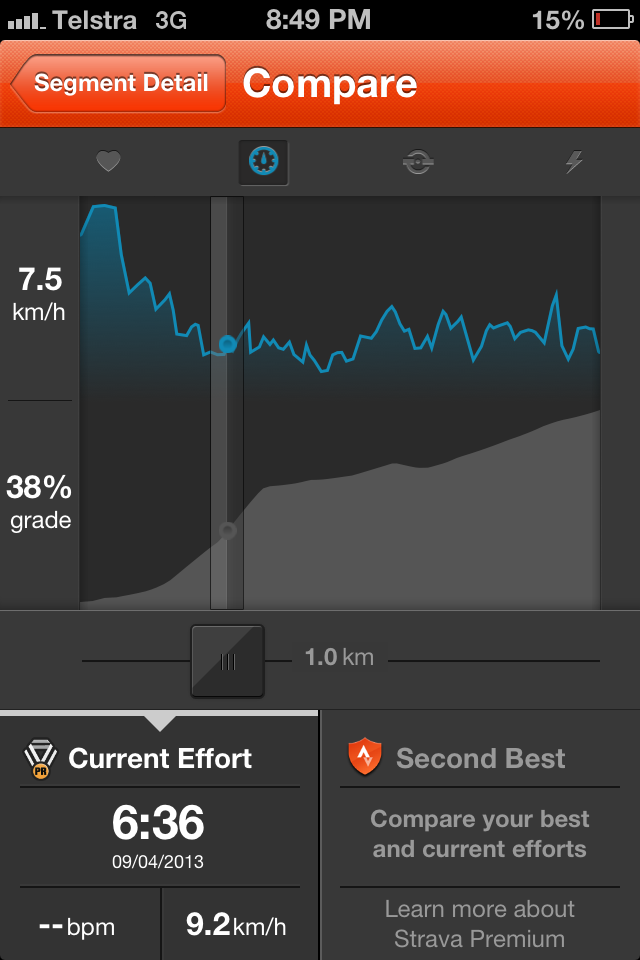Tap the distance slider handle
This screenshot has width=640, height=960.
point(228,661)
